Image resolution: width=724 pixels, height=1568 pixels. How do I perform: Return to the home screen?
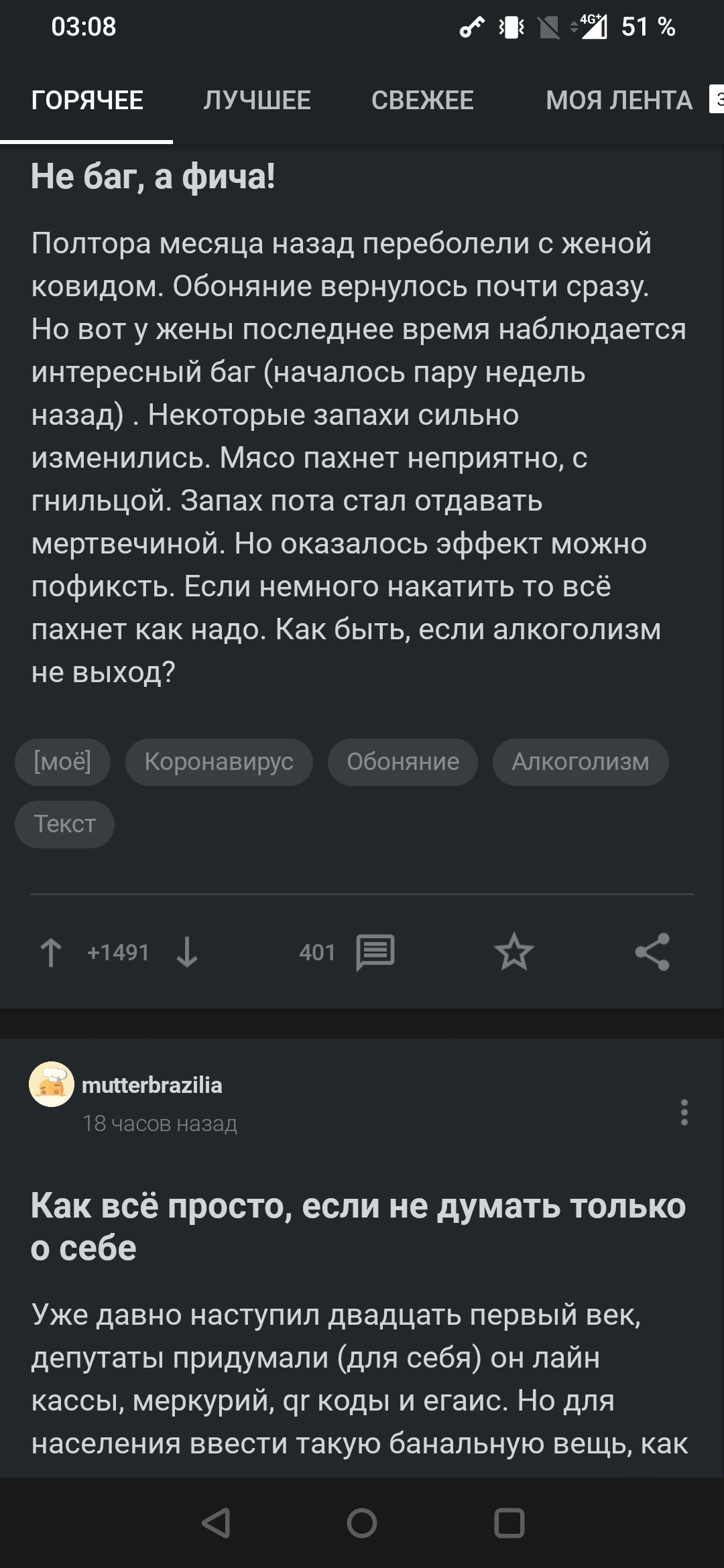click(x=362, y=1523)
